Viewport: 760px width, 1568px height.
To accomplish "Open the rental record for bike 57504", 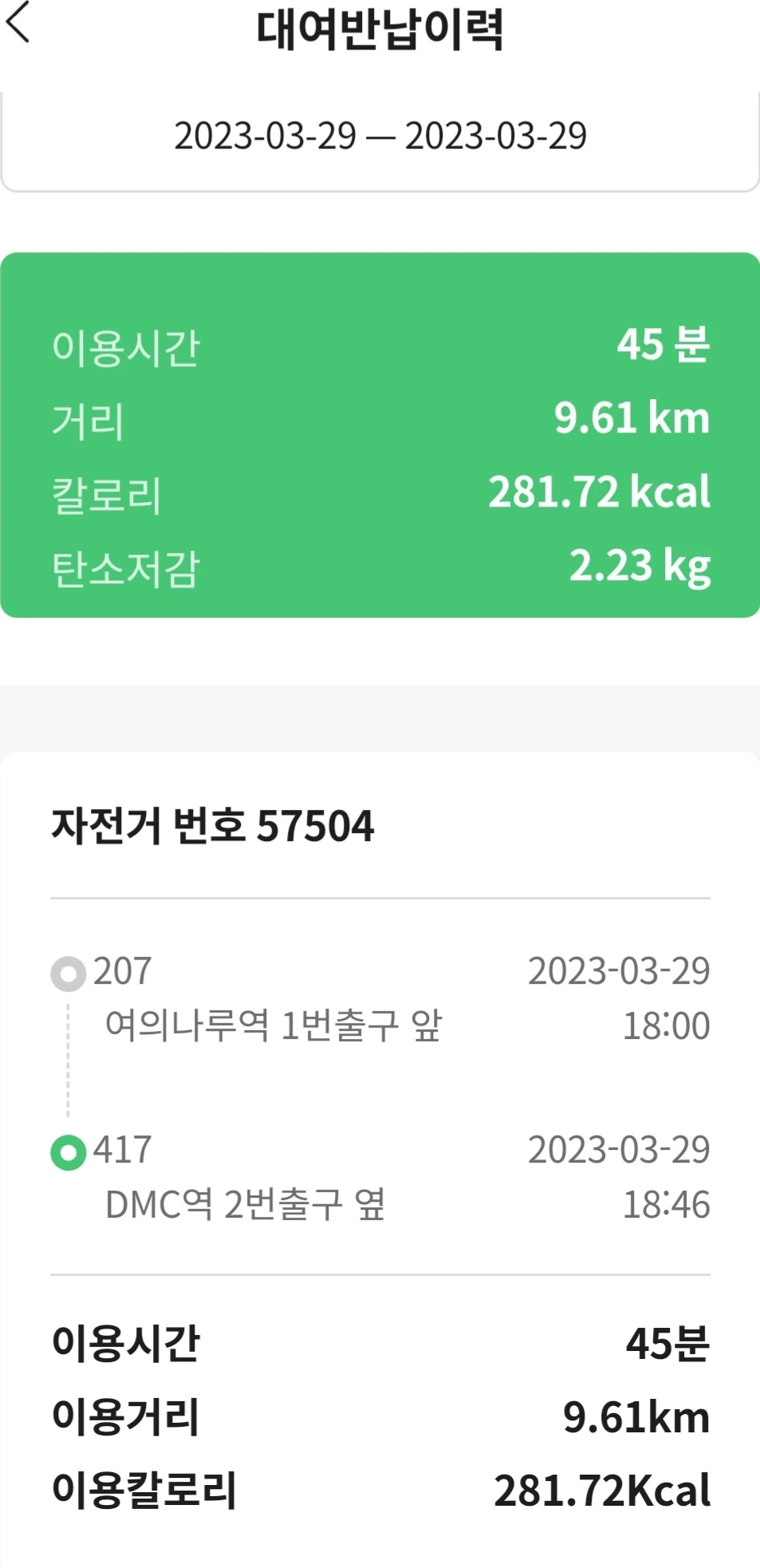I will click(213, 826).
